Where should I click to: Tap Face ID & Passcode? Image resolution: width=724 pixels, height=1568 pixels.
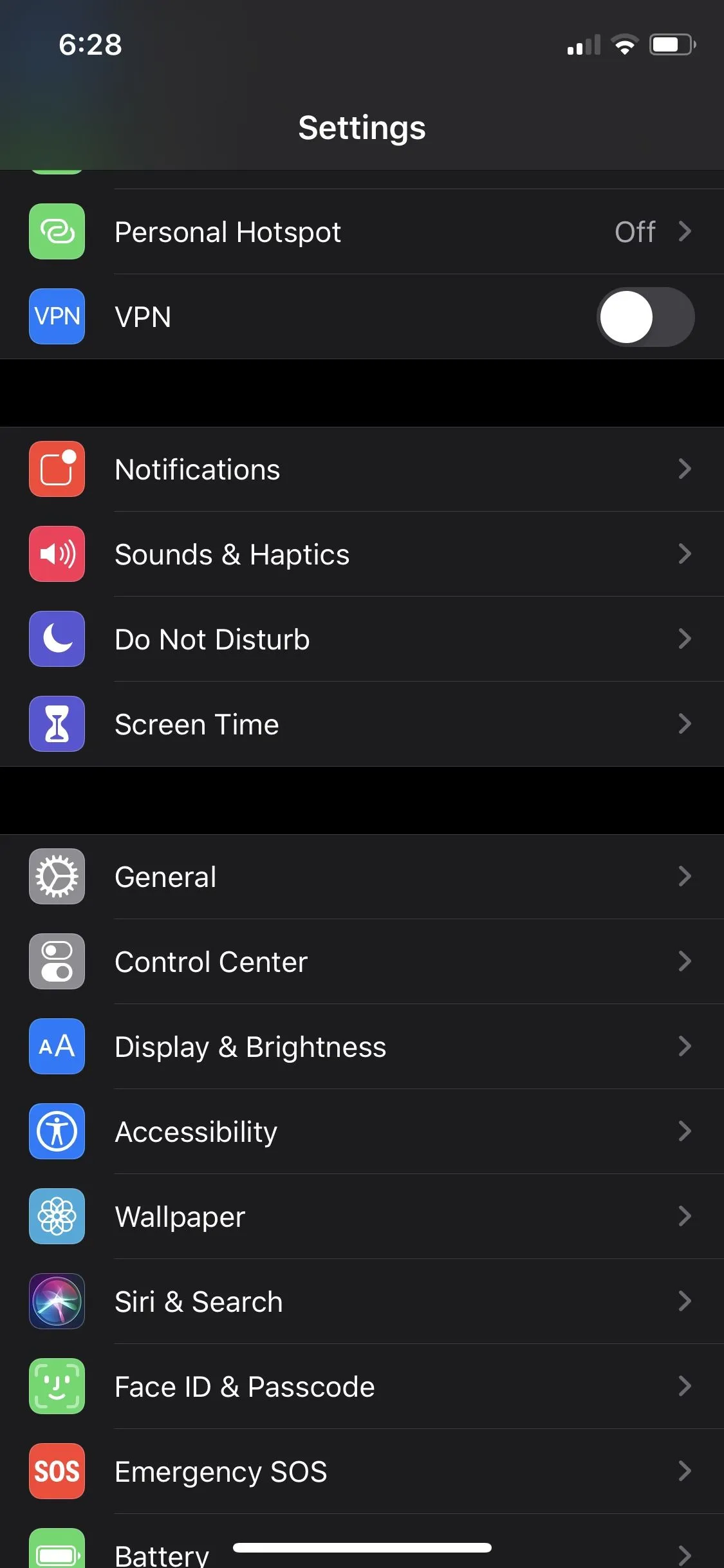coord(360,1386)
